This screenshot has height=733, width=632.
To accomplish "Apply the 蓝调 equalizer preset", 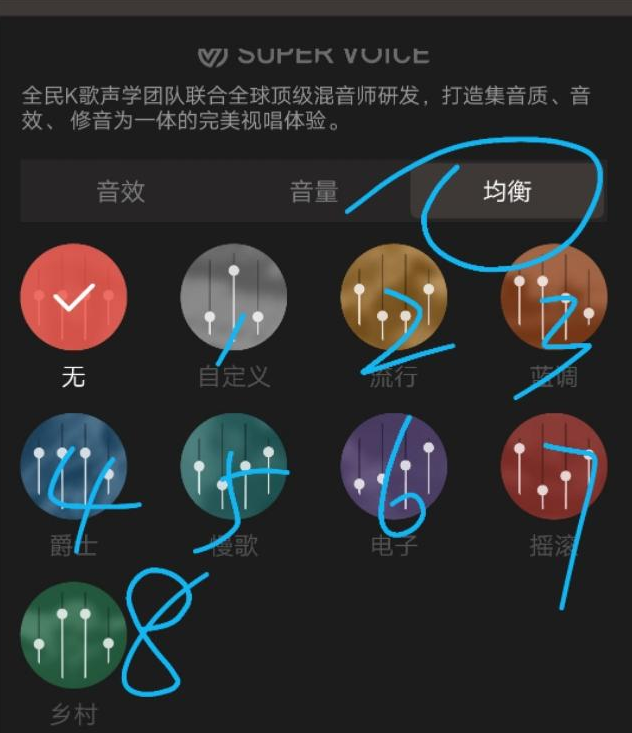I will [x=553, y=297].
